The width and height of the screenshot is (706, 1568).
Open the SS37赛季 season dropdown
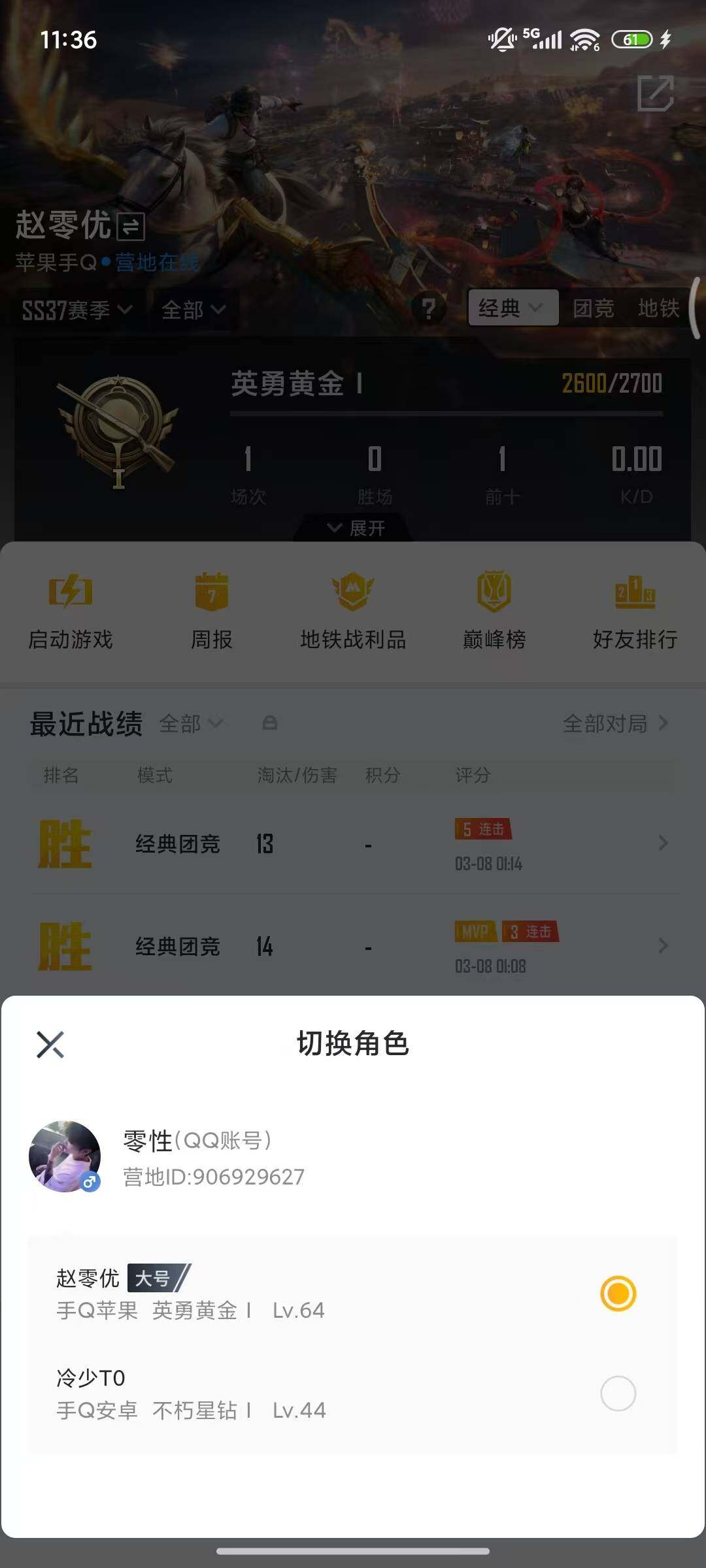[x=75, y=310]
